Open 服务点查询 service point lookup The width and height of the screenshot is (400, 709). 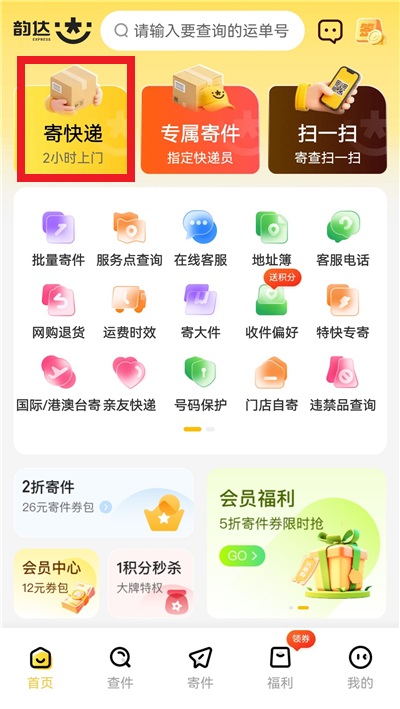129,239
